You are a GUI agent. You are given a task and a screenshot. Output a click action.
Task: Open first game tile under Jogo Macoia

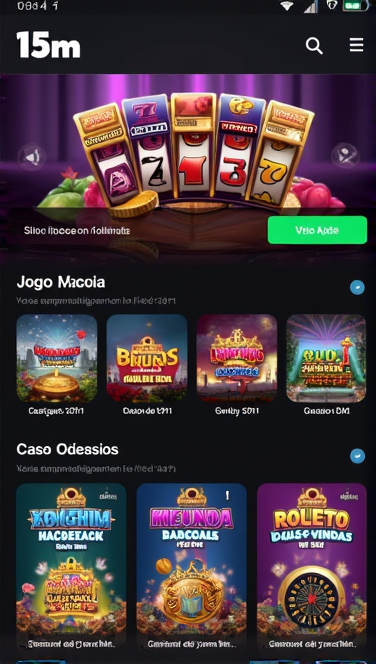pyautogui.click(x=57, y=358)
